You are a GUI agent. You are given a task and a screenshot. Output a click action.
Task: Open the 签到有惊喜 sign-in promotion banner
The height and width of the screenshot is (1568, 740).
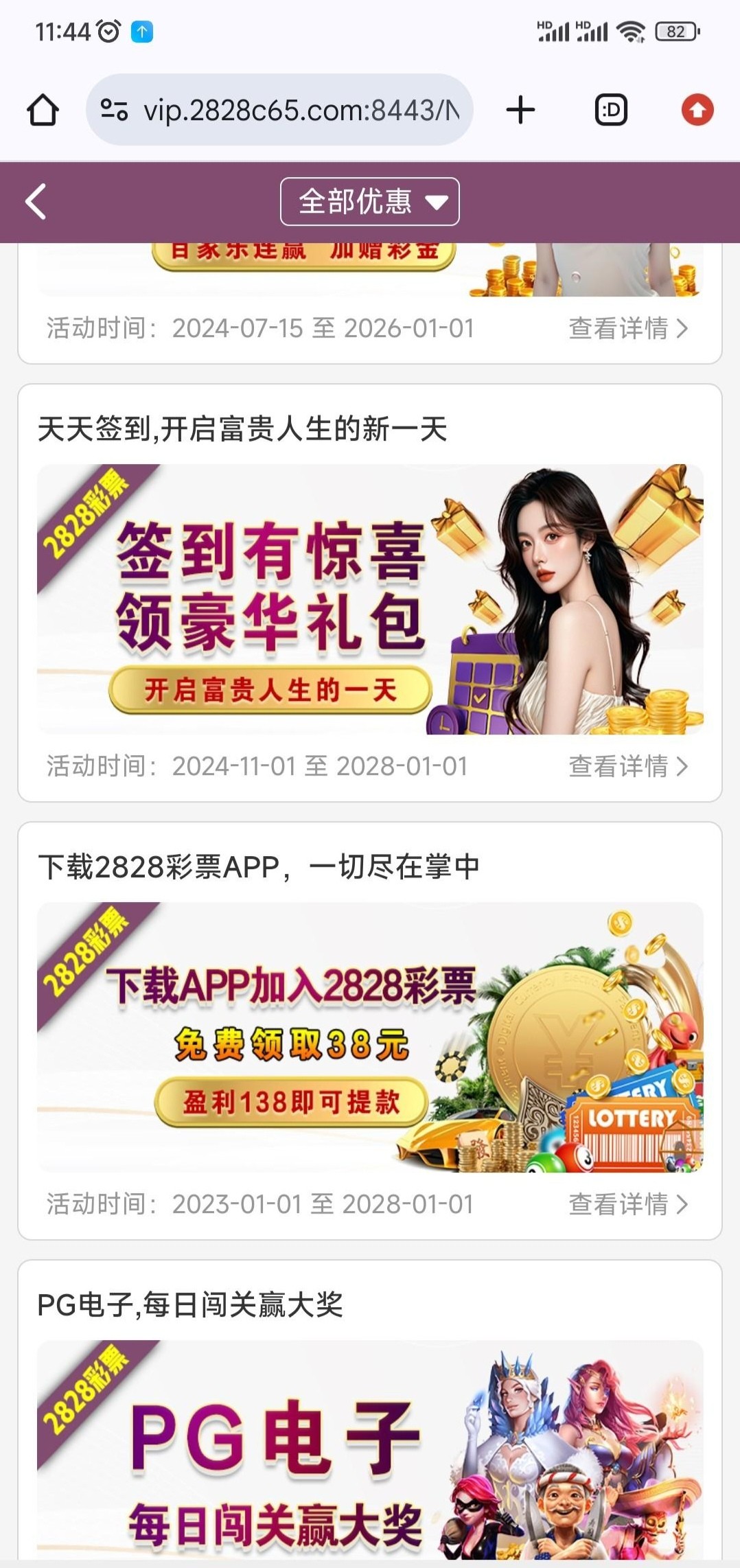click(369, 599)
